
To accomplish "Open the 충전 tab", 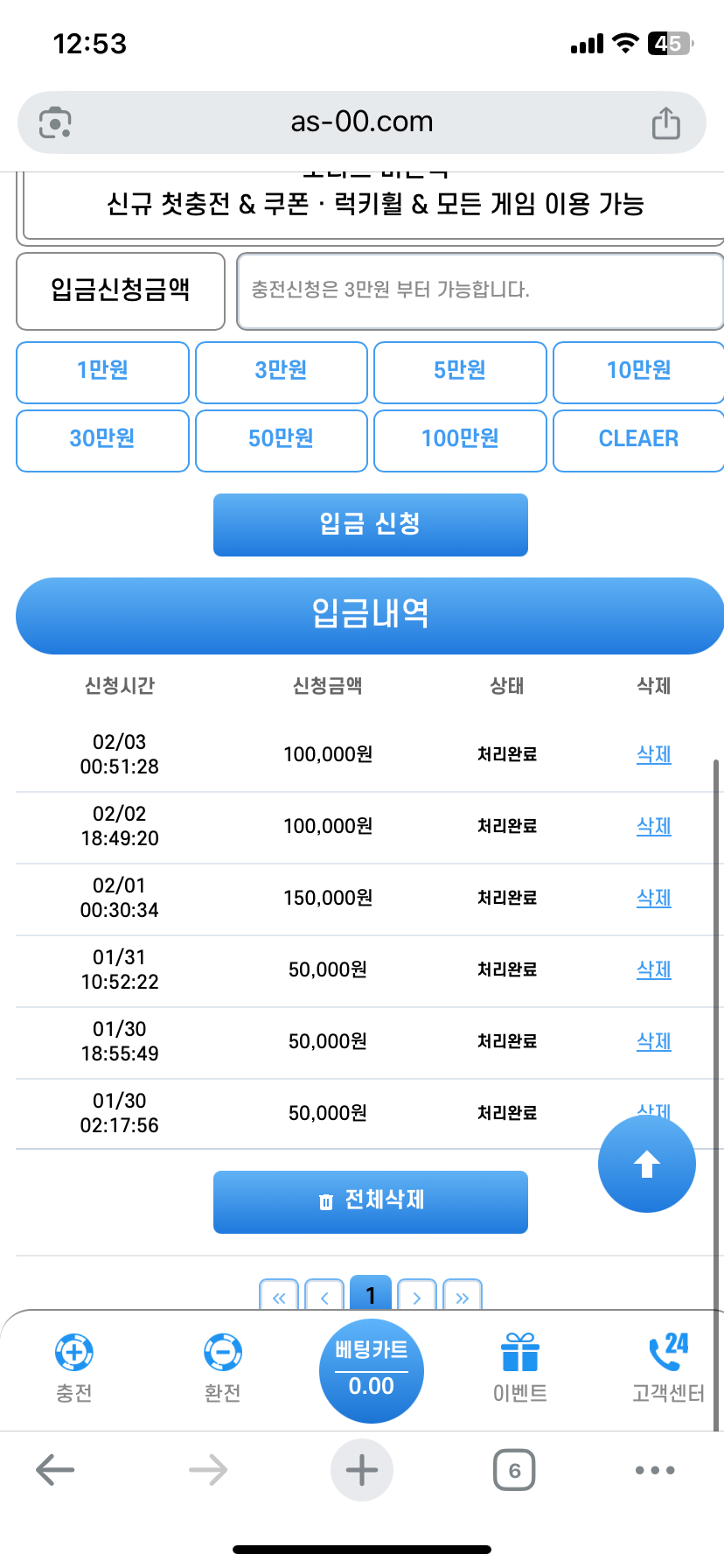I will coord(74,1367).
